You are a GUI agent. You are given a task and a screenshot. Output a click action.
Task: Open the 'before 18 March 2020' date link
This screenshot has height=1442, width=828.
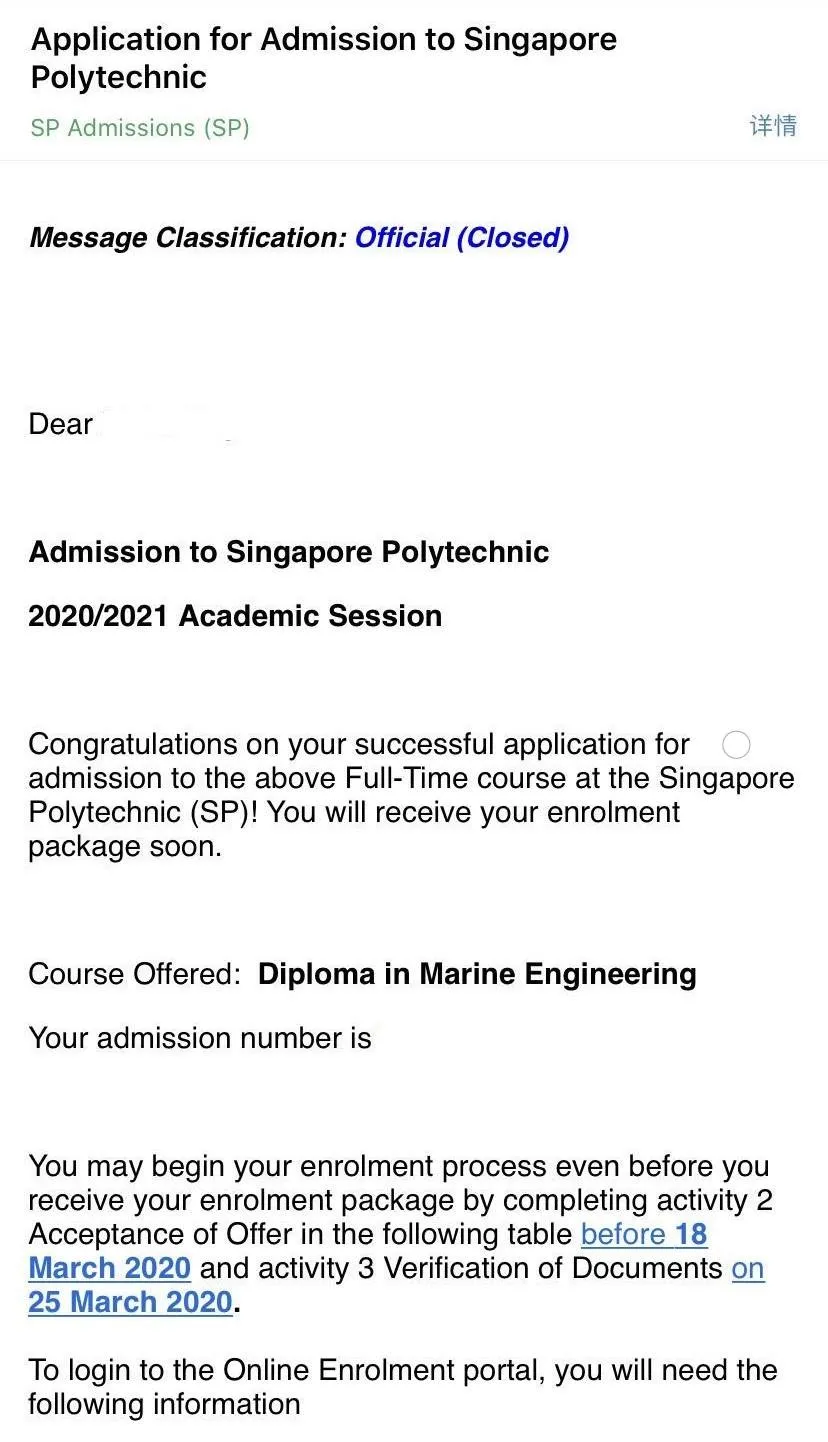[x=644, y=1234]
